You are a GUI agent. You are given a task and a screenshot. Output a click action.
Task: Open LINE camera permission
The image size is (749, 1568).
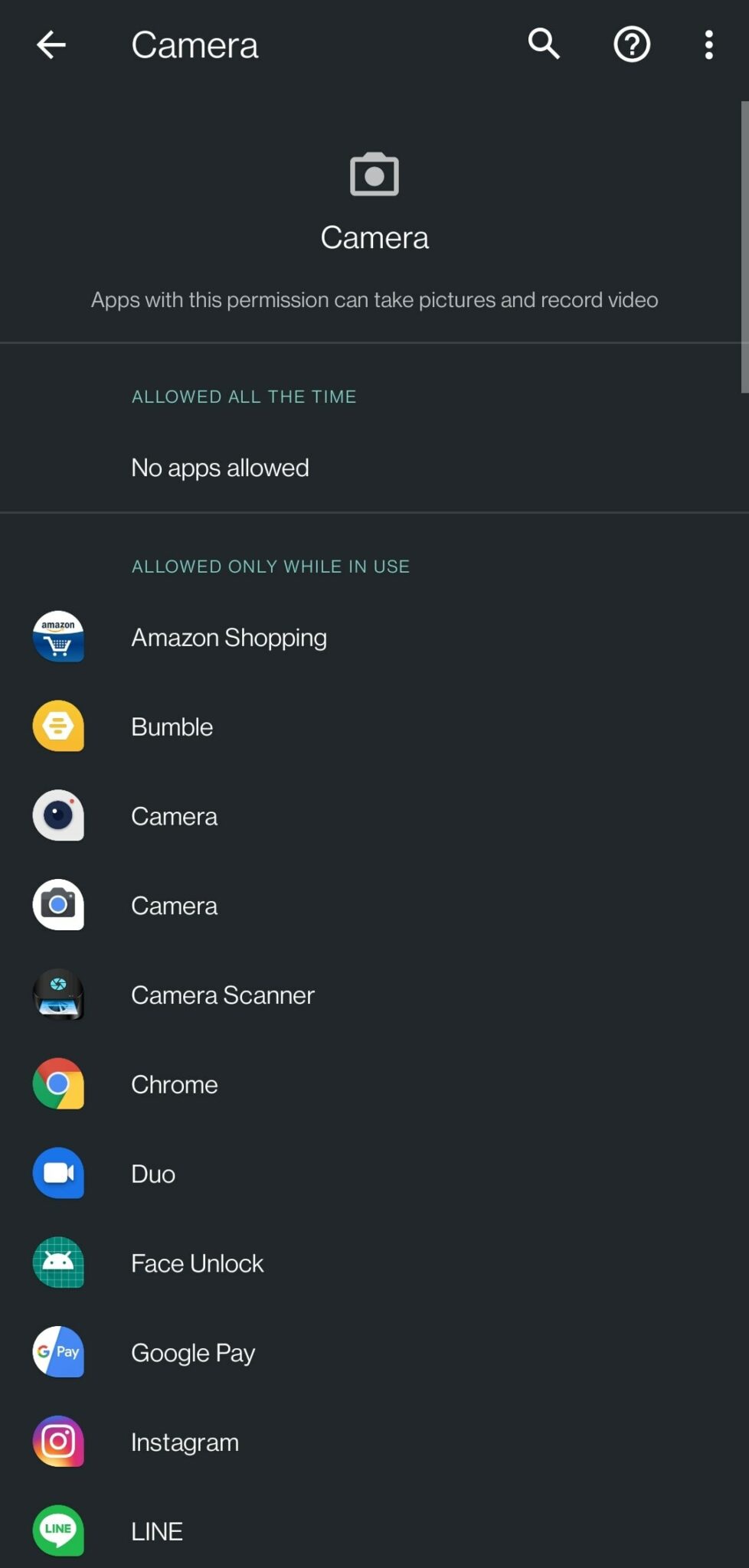pyautogui.click(x=374, y=1530)
